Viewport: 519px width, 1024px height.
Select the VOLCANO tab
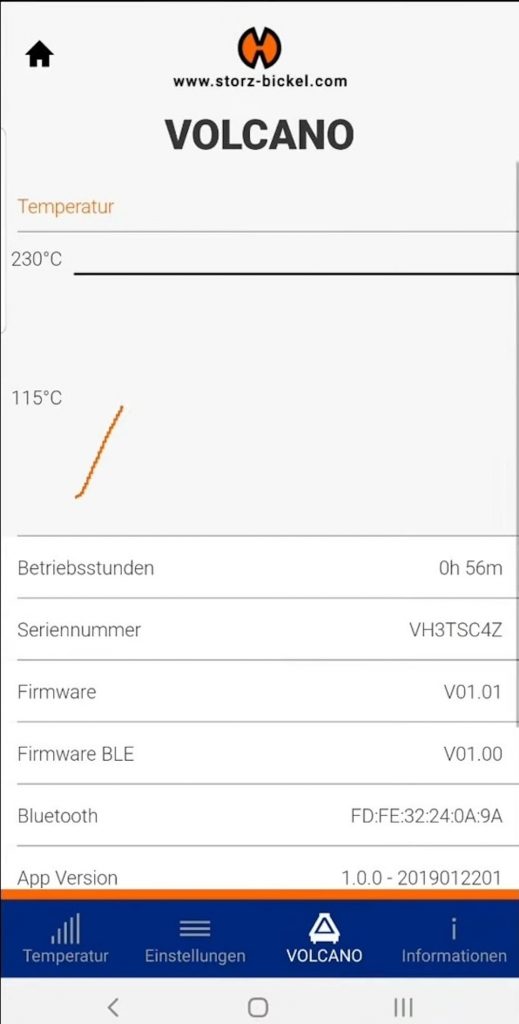pyautogui.click(x=324, y=939)
